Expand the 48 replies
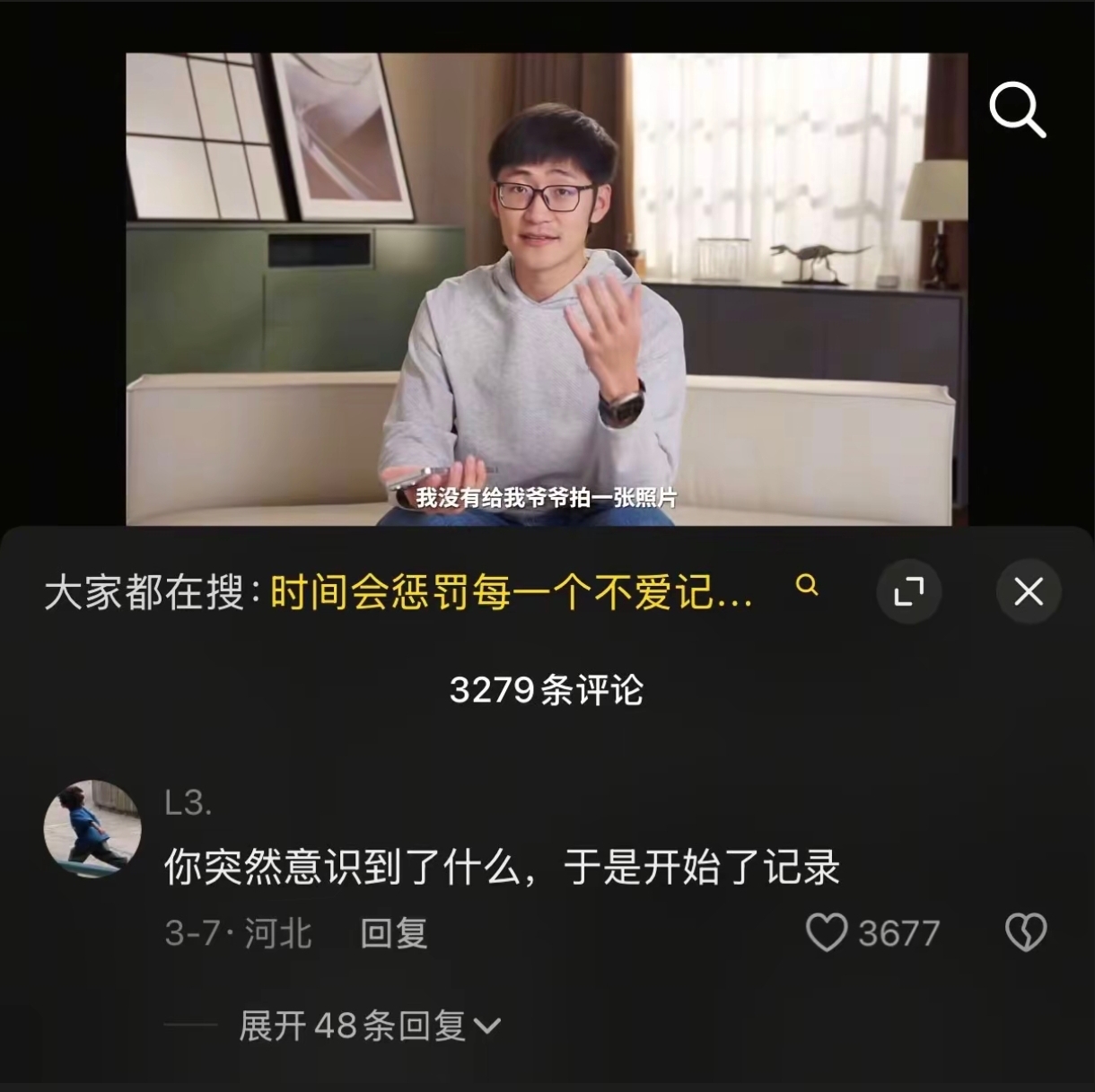Image resolution: width=1095 pixels, height=1092 pixels. click(x=370, y=1026)
